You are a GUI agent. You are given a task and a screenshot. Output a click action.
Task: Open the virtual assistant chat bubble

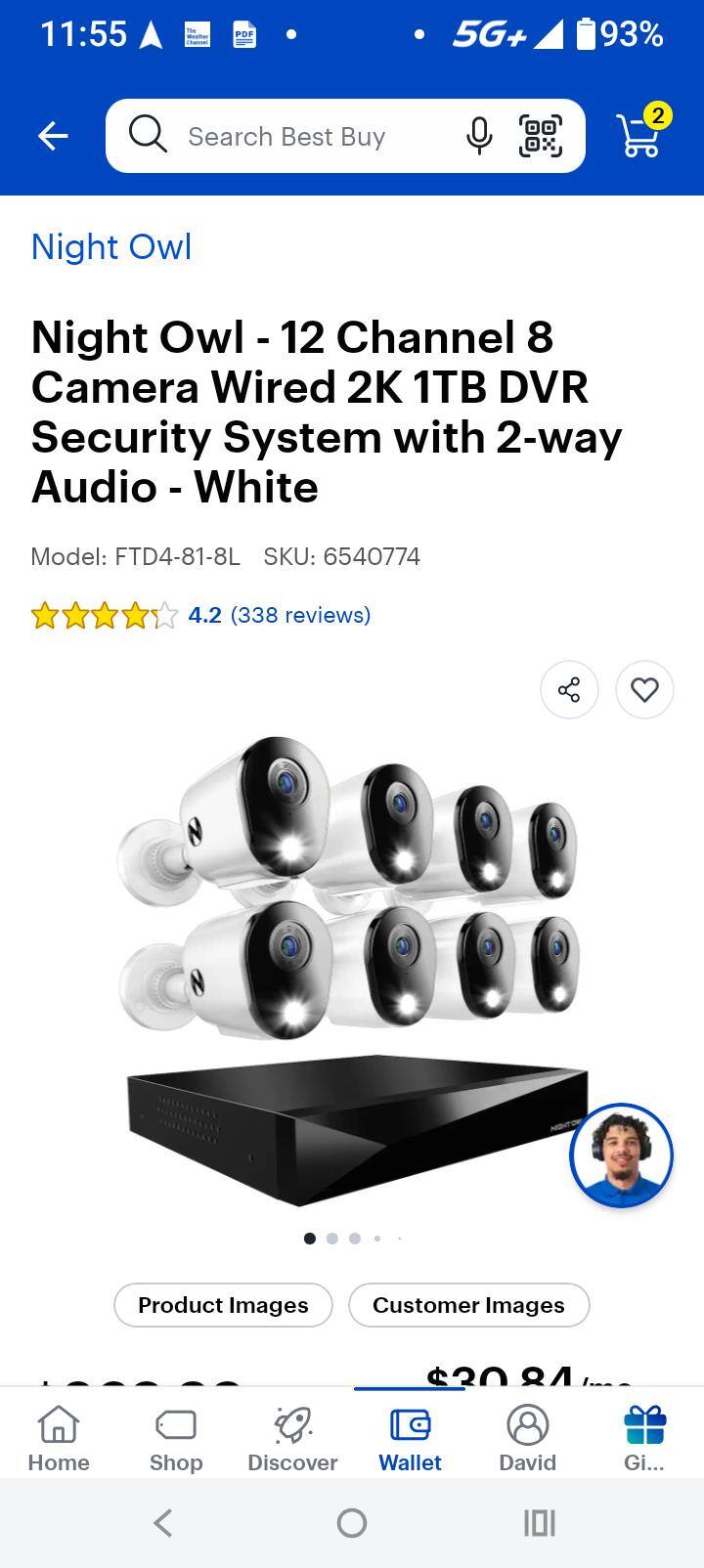621,1155
